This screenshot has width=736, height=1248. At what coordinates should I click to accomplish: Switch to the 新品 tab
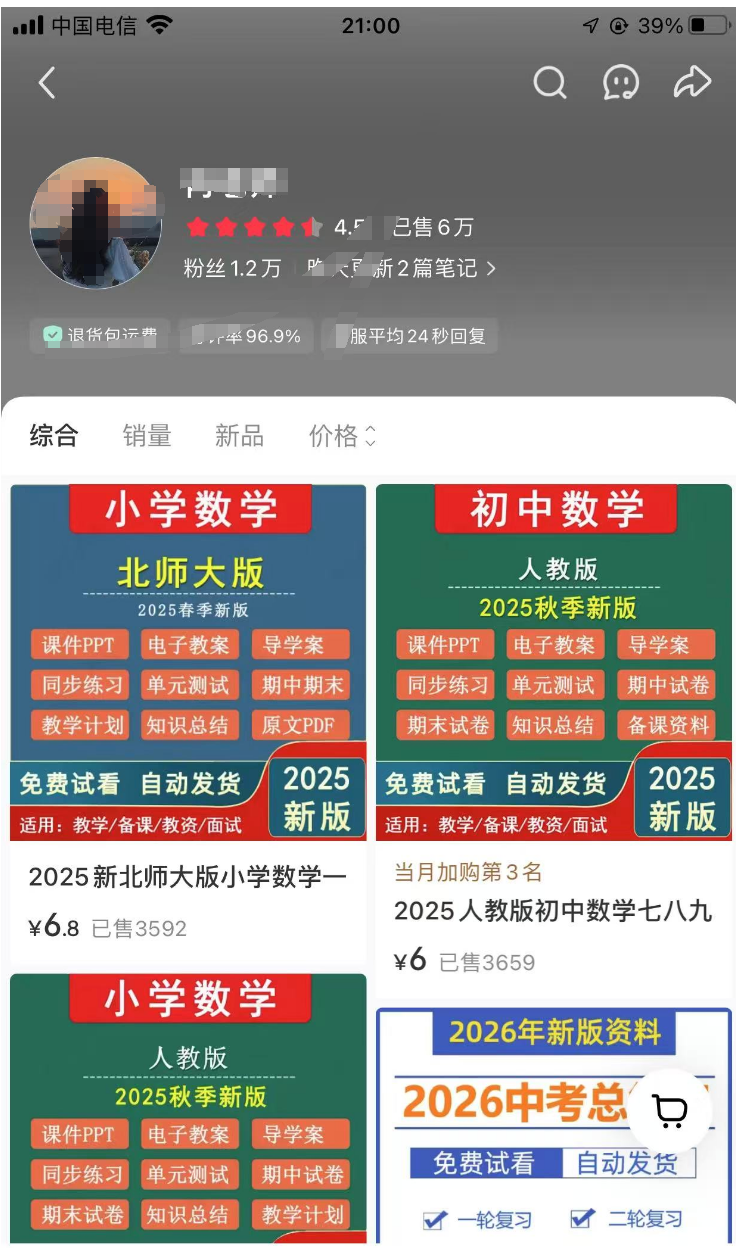[239, 436]
